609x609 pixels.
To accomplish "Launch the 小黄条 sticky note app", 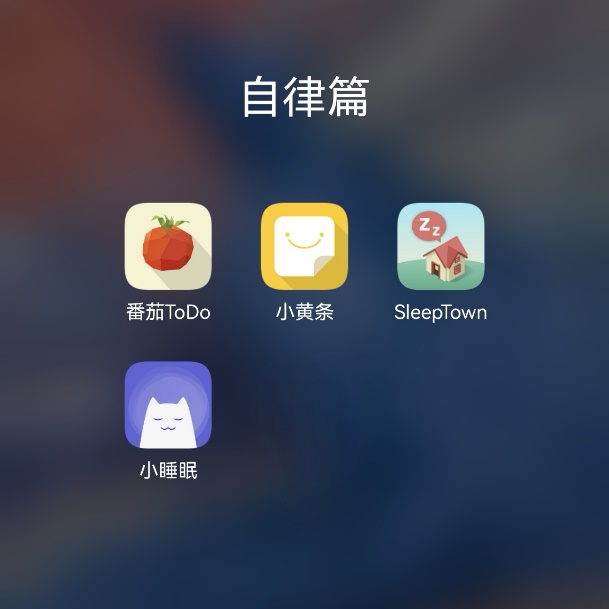I will click(x=304, y=247).
